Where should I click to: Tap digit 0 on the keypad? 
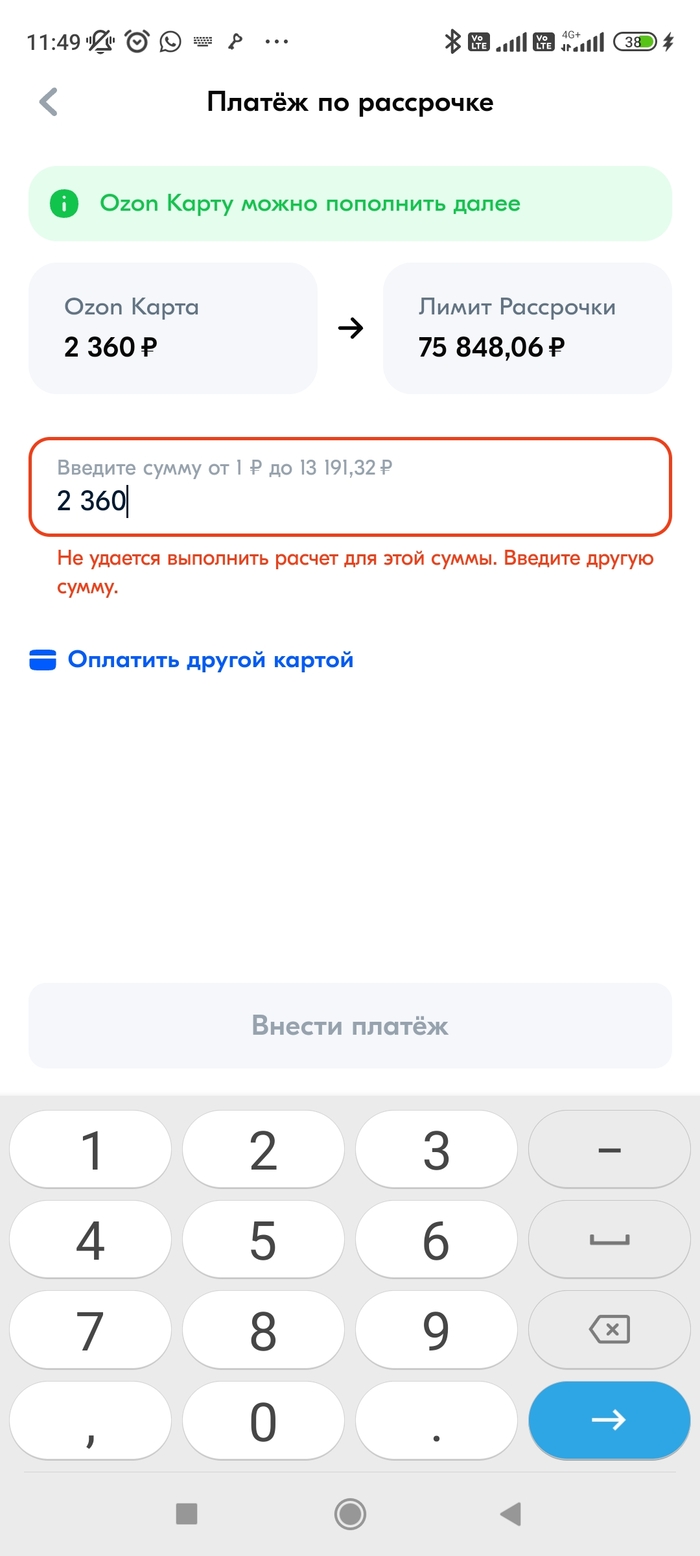pyautogui.click(x=263, y=1422)
